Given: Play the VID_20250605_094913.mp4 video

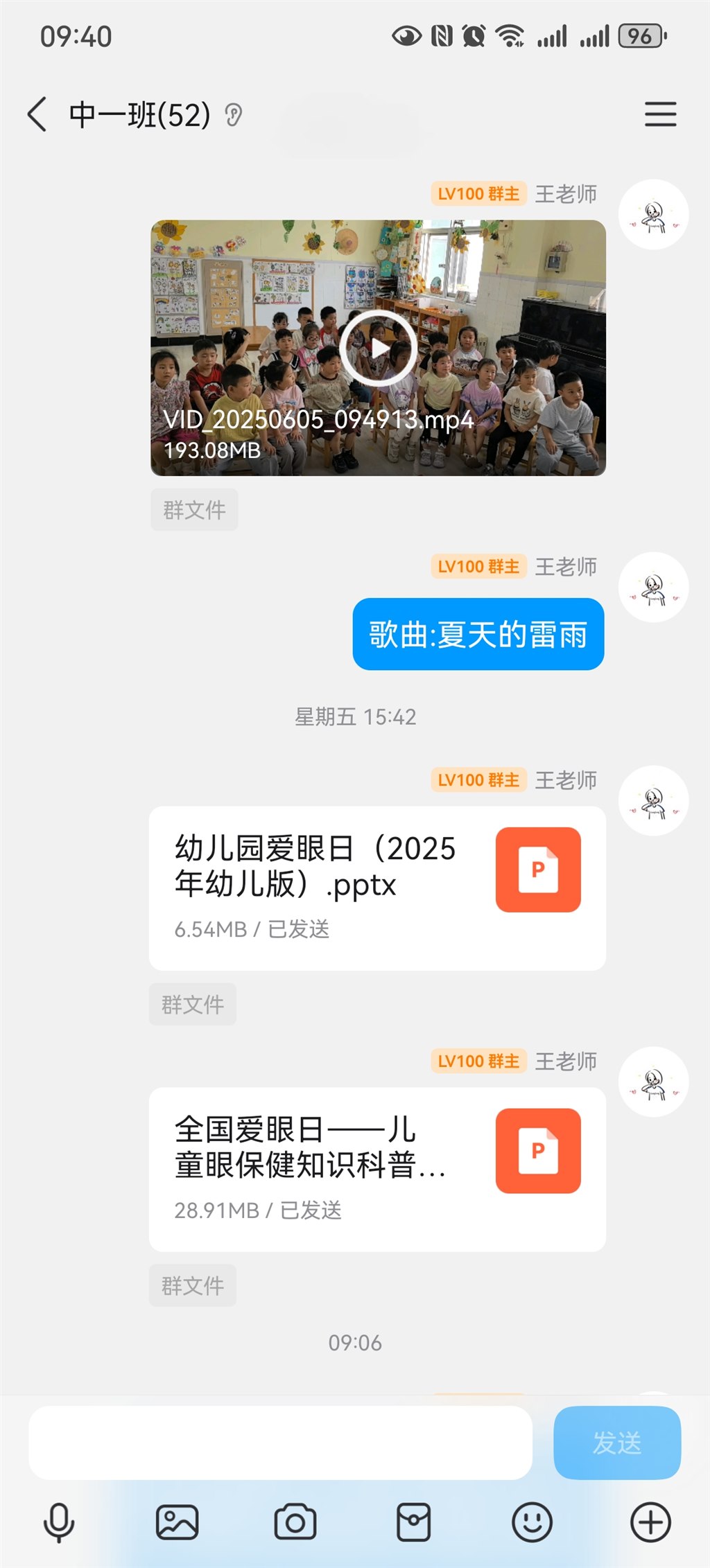Looking at the screenshot, I should 378,348.
